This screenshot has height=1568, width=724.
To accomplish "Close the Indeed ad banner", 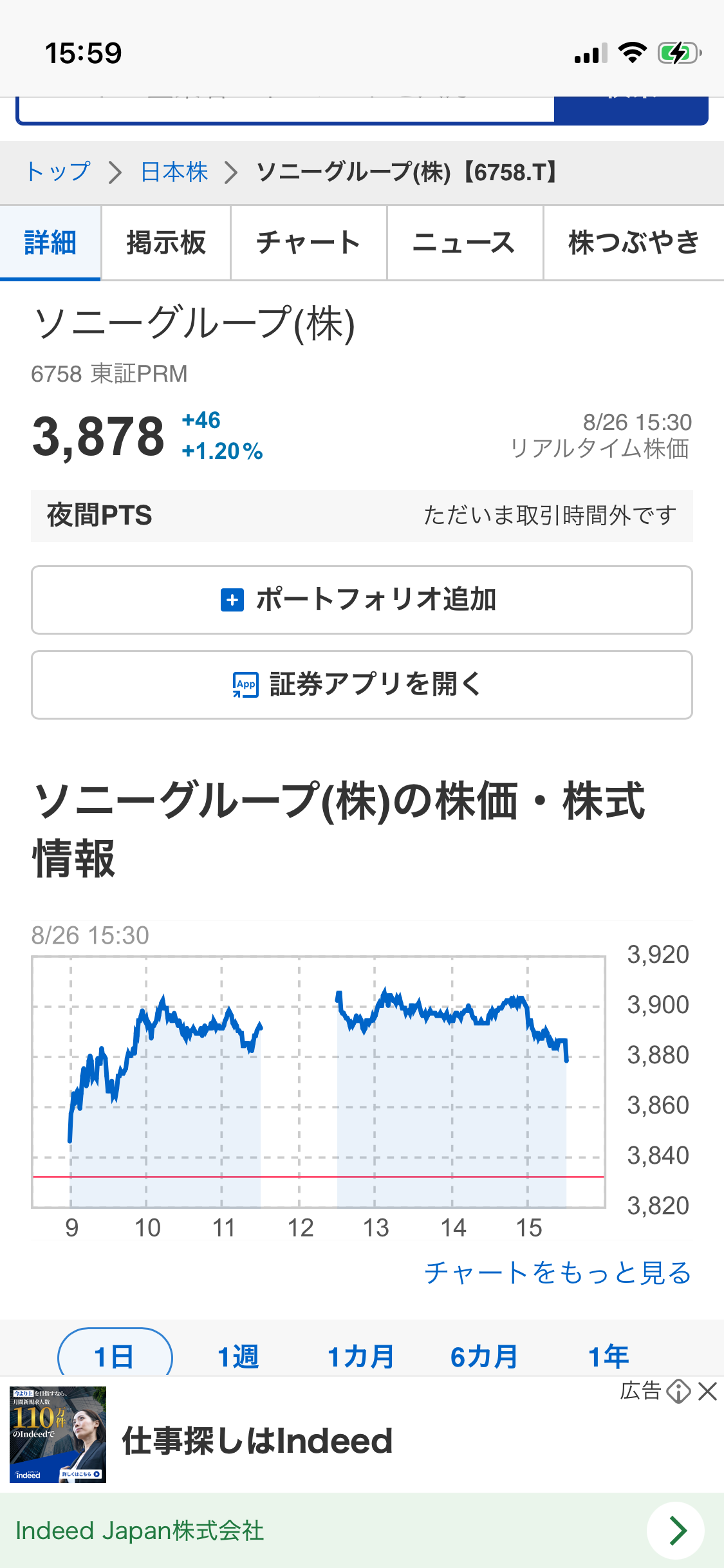I will (x=707, y=1392).
